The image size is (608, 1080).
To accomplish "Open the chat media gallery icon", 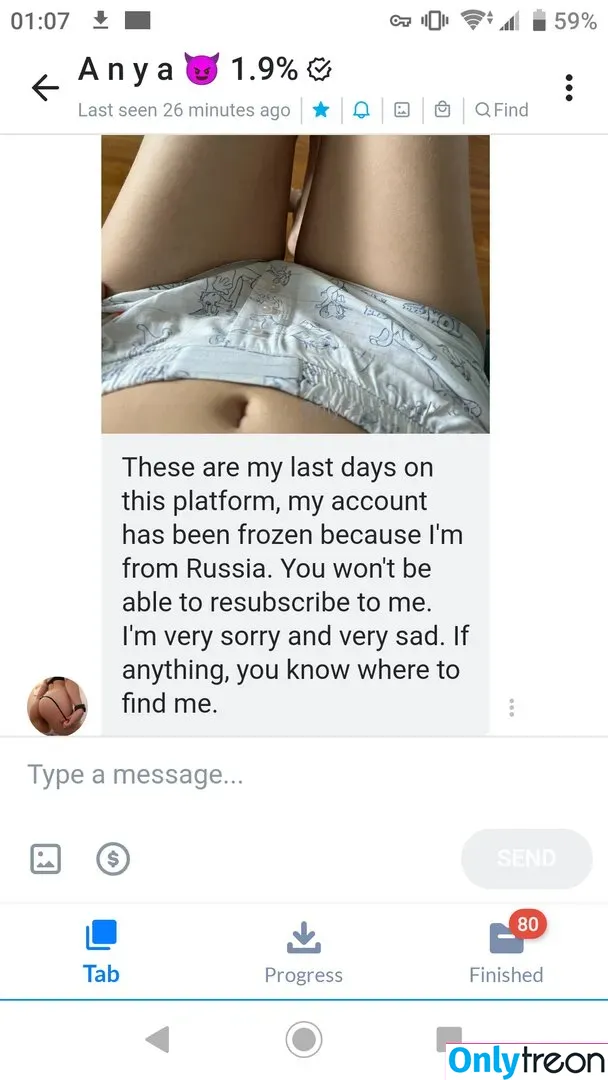I will coord(402,110).
